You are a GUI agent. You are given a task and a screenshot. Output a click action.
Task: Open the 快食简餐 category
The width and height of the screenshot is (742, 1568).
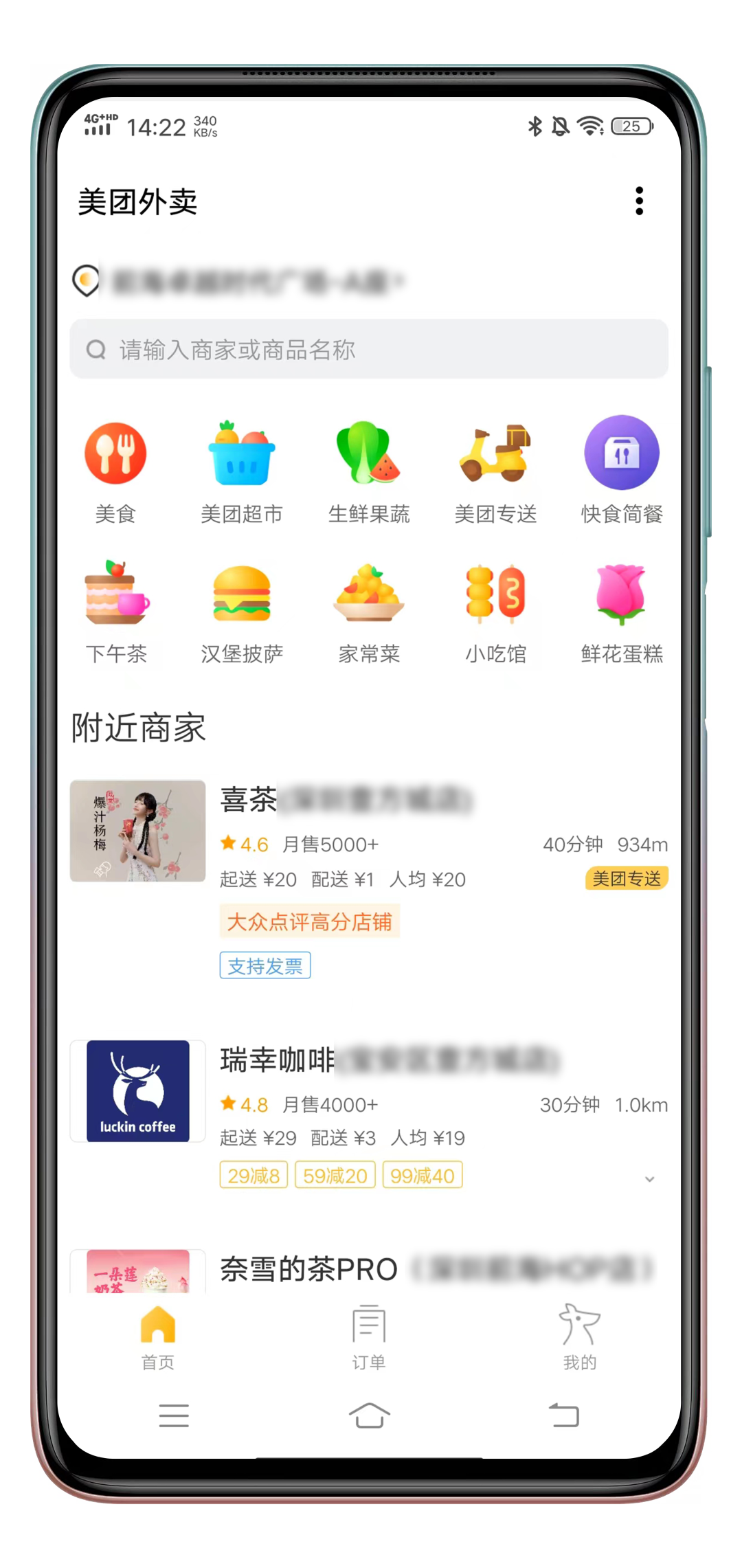(x=622, y=470)
